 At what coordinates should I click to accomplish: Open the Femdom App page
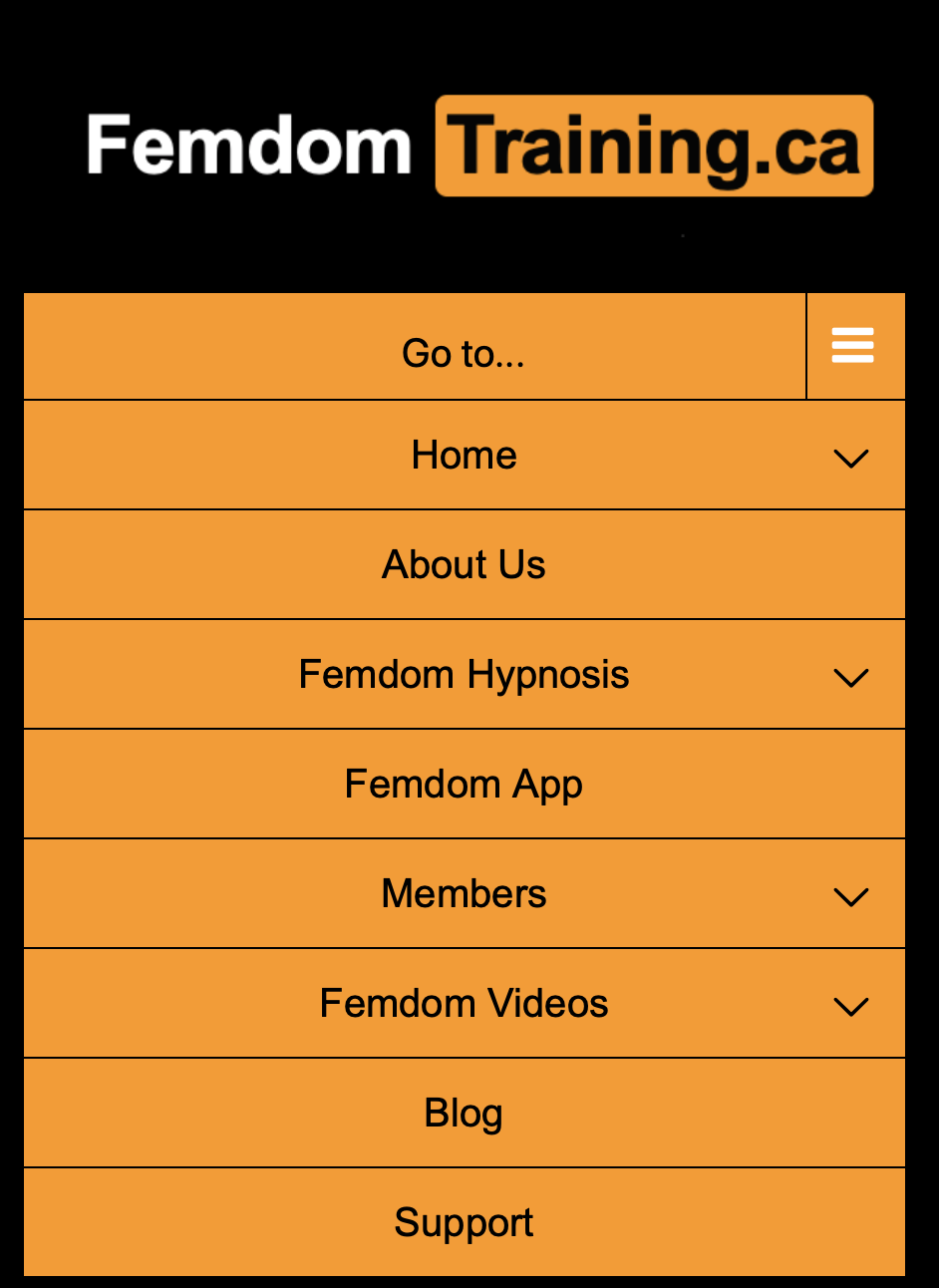tap(464, 785)
